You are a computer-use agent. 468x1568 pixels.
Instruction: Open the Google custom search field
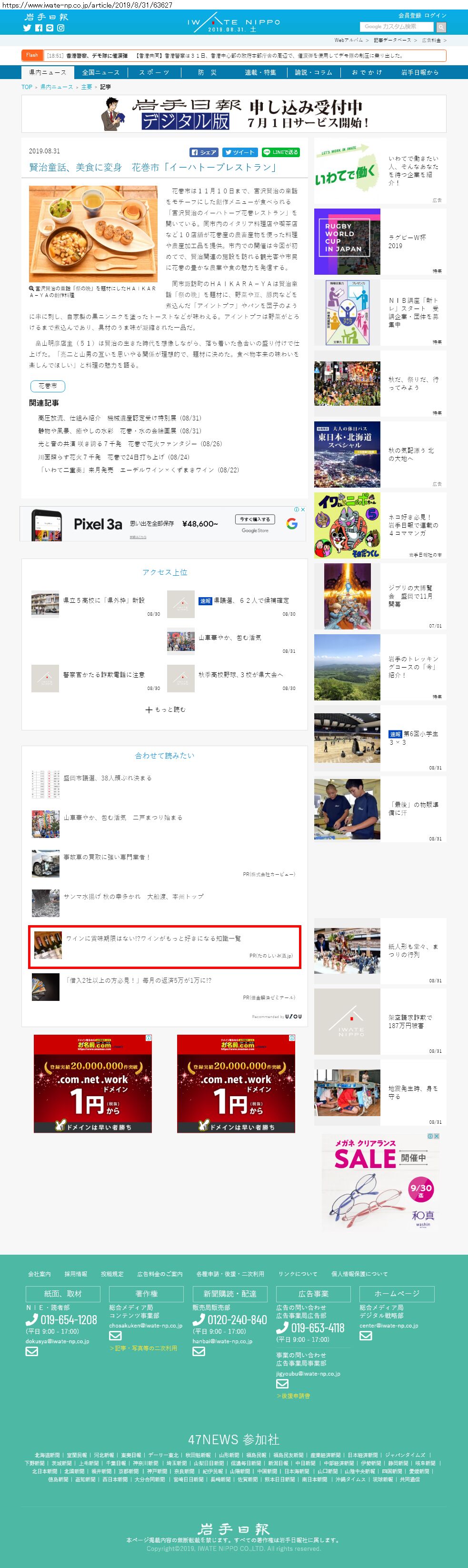pos(397,27)
